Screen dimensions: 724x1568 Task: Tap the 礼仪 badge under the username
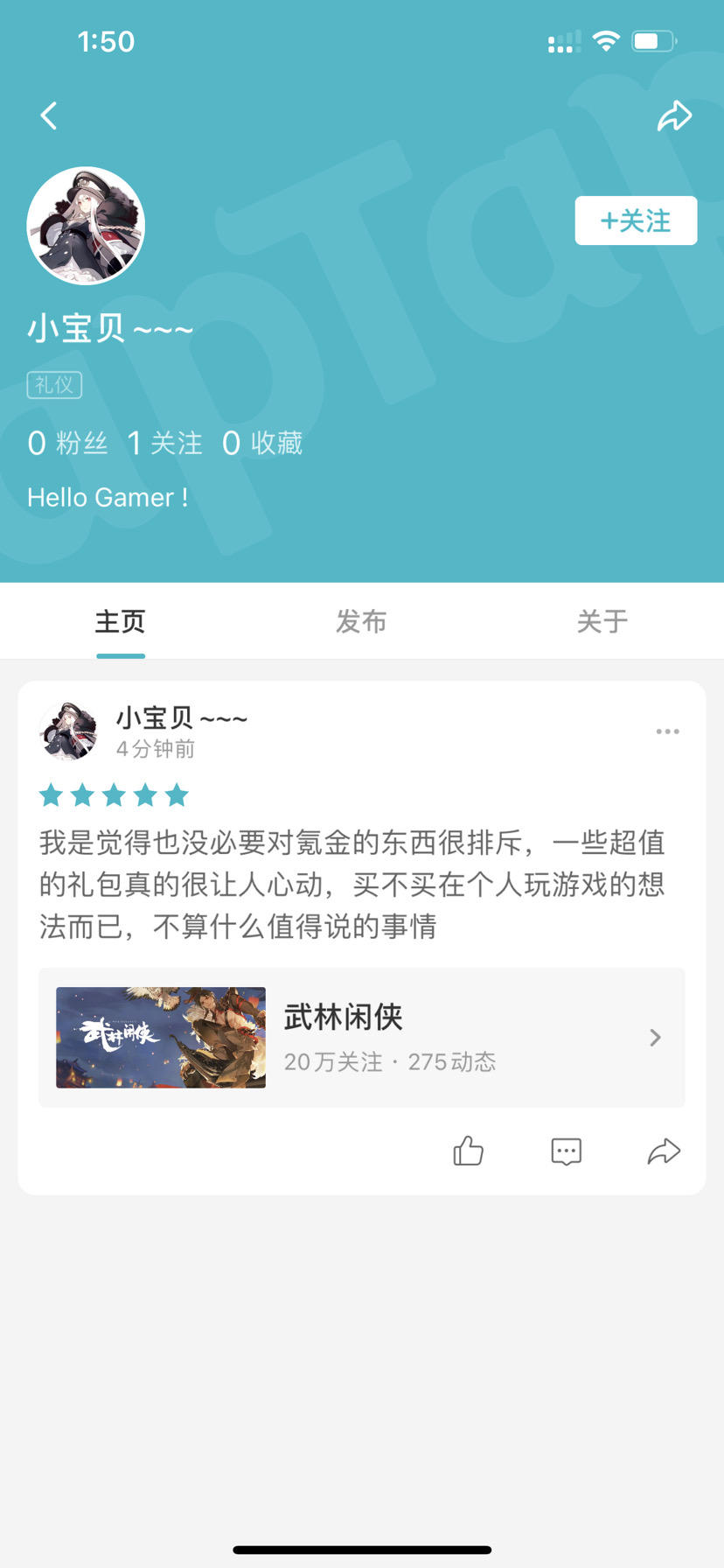point(53,385)
